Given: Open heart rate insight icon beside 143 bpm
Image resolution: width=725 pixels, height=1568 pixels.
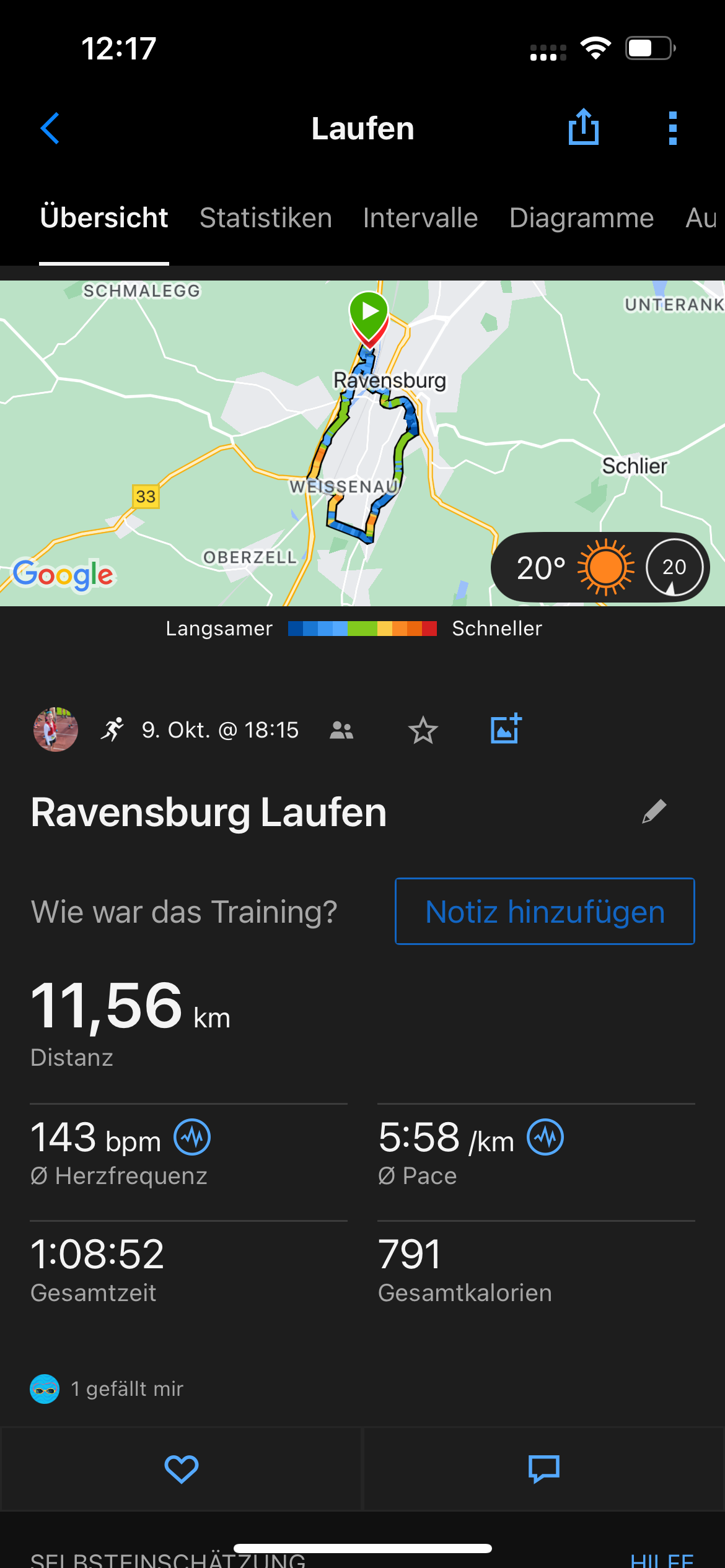Looking at the screenshot, I should click(x=192, y=1137).
